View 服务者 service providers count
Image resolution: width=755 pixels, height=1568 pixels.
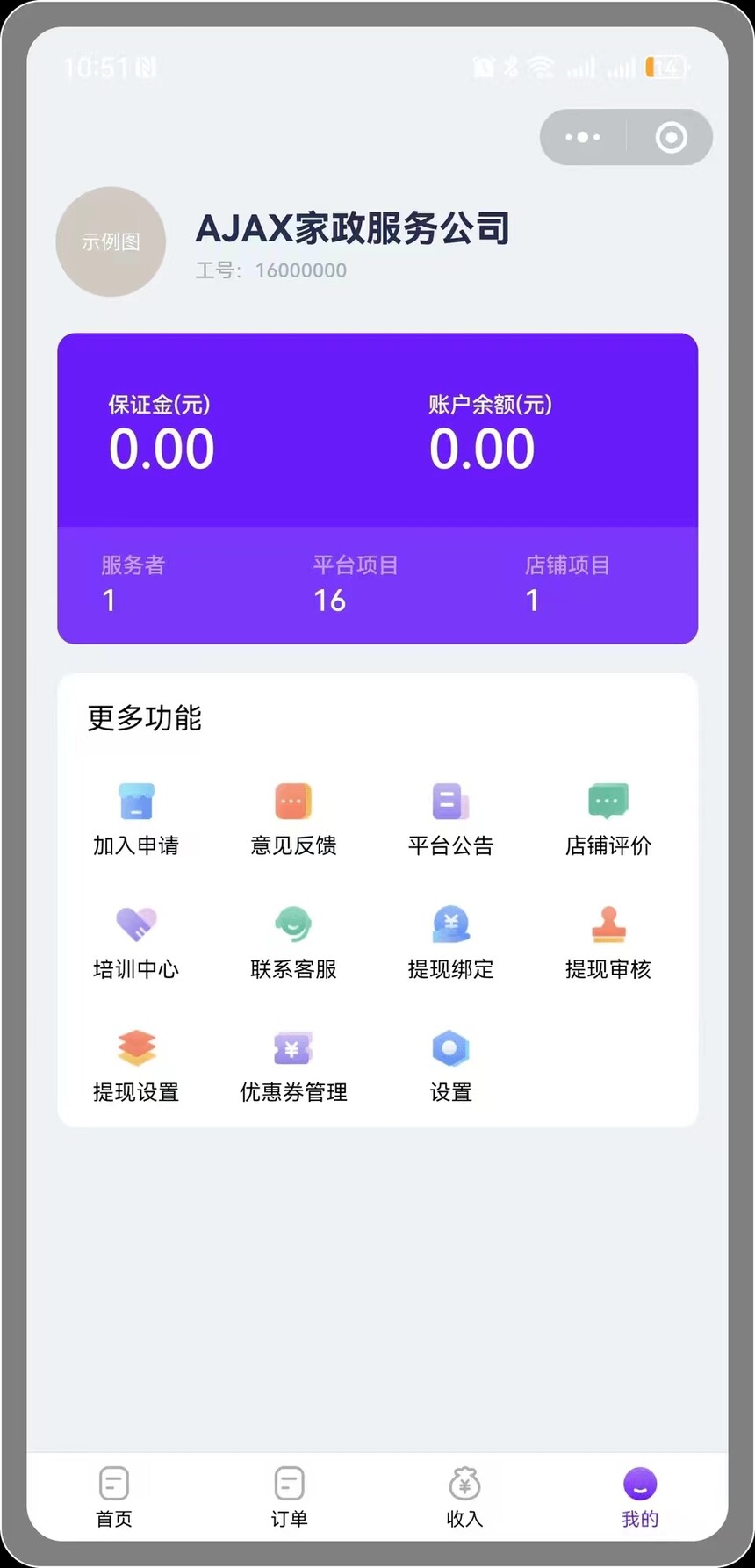click(x=133, y=584)
